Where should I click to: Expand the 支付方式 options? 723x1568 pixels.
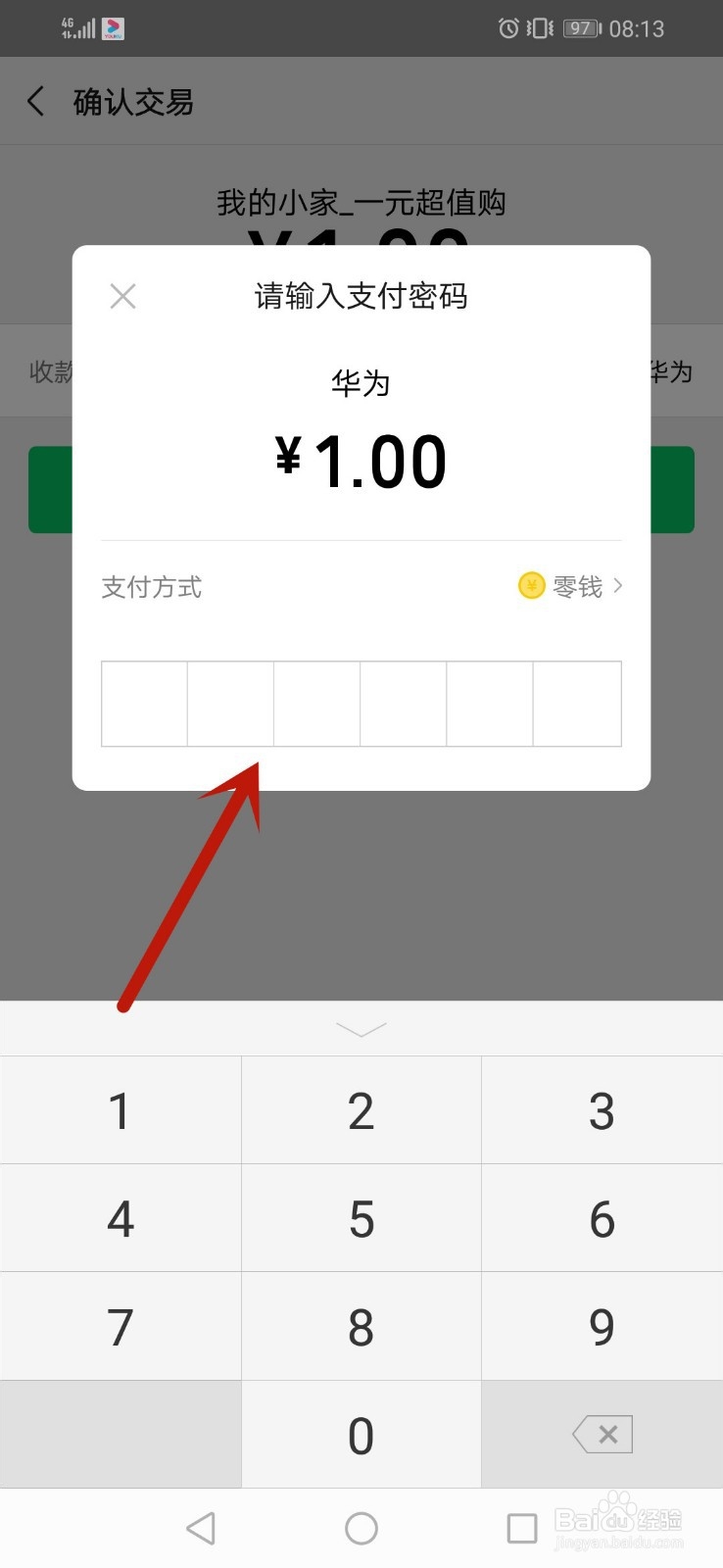point(152,586)
